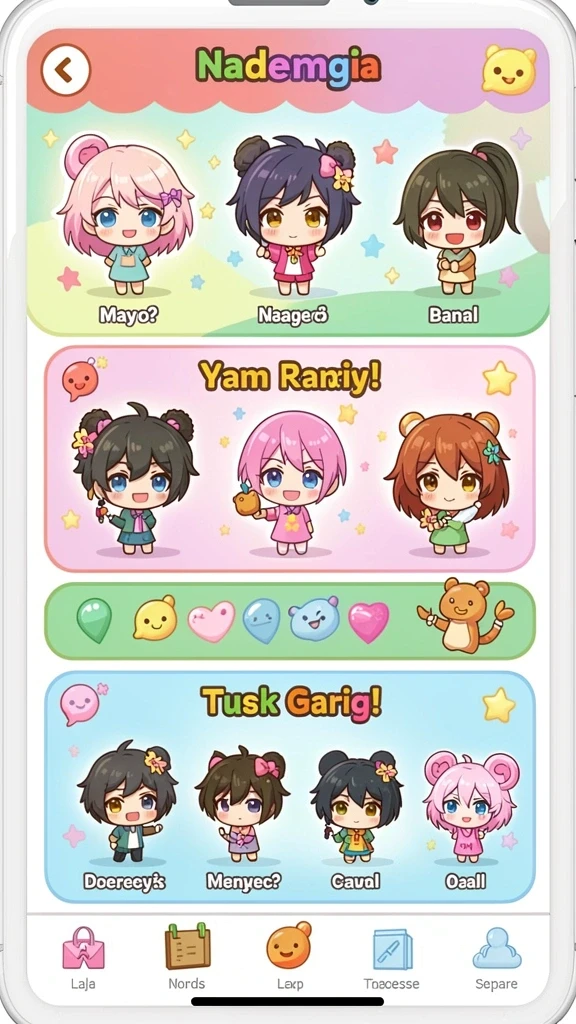Go to the Separe tab
Image resolution: width=576 pixels, height=1024 pixels.
496,958
